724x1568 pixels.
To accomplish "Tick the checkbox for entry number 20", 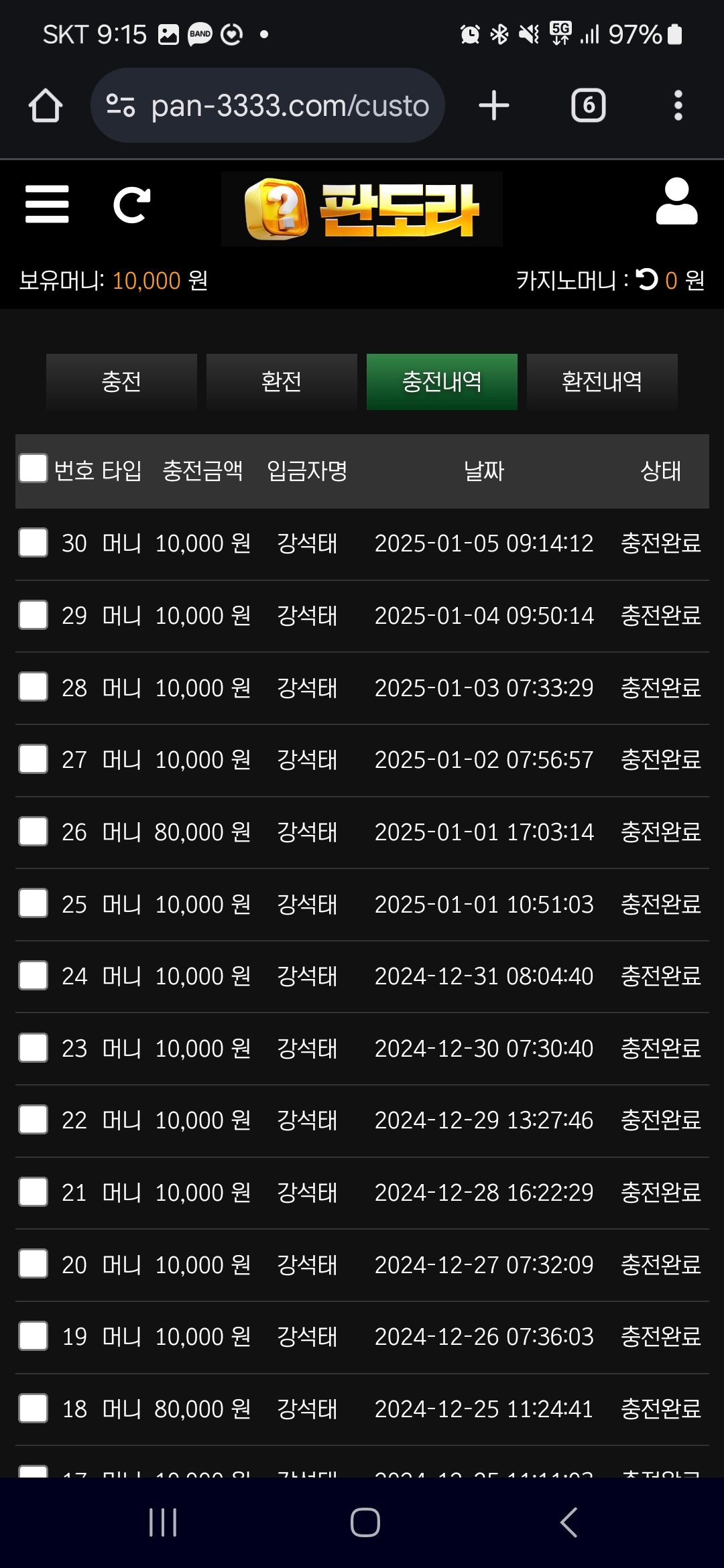I will 34,1264.
